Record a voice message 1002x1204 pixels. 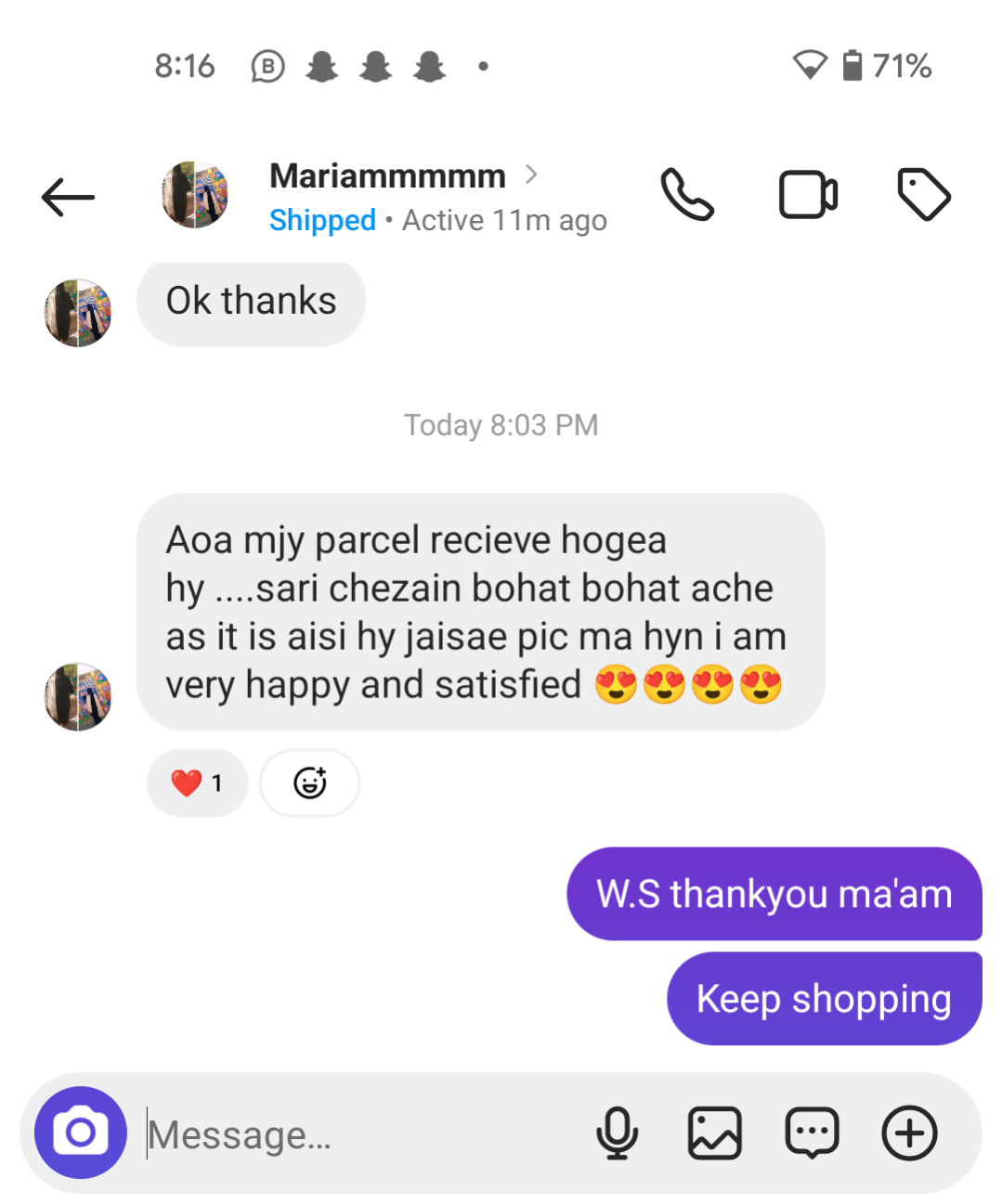point(617,1133)
